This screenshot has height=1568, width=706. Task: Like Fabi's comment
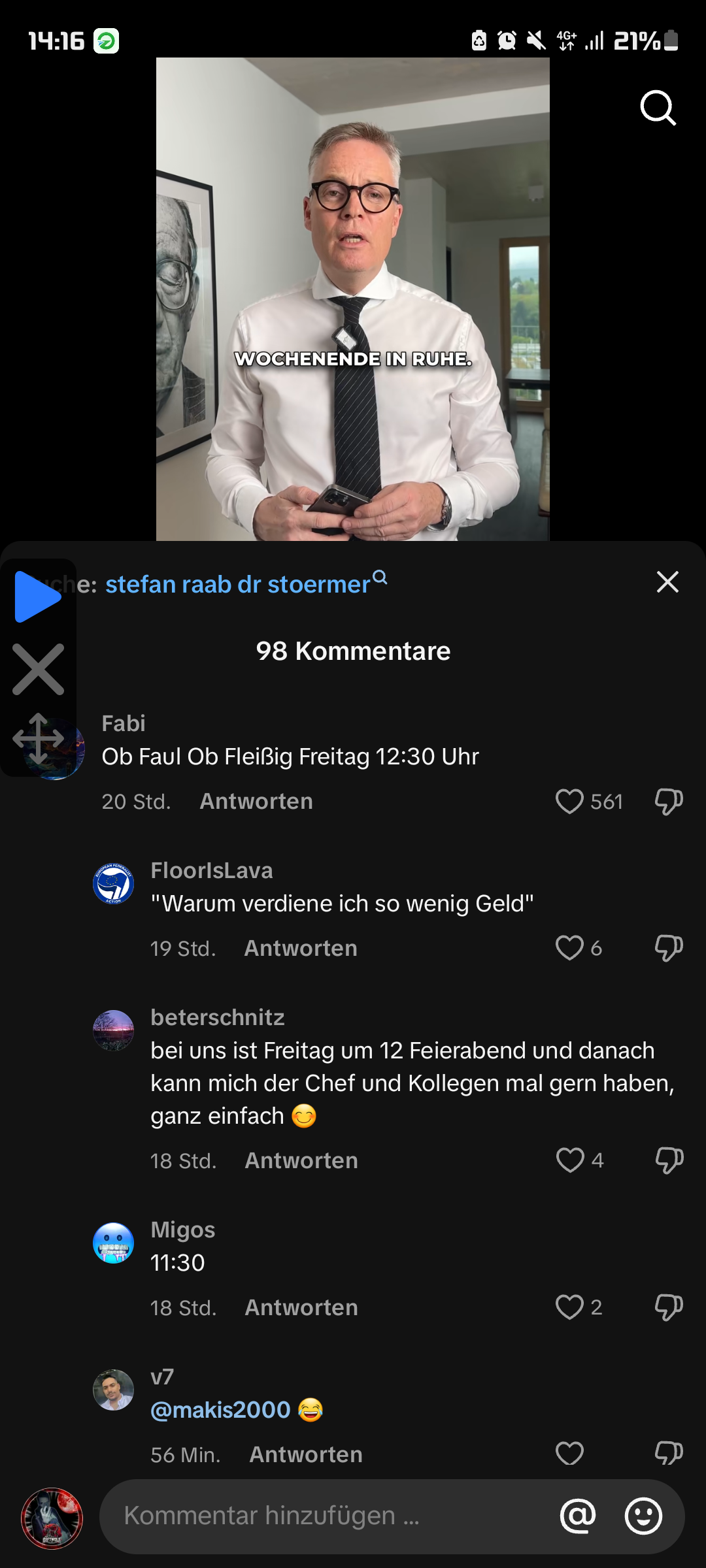[x=569, y=801]
